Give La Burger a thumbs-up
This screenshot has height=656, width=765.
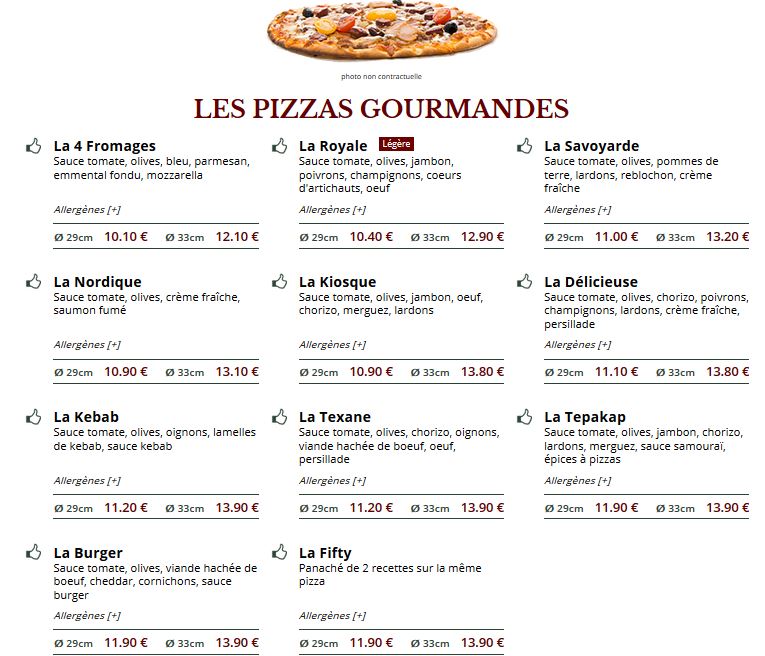[34, 553]
